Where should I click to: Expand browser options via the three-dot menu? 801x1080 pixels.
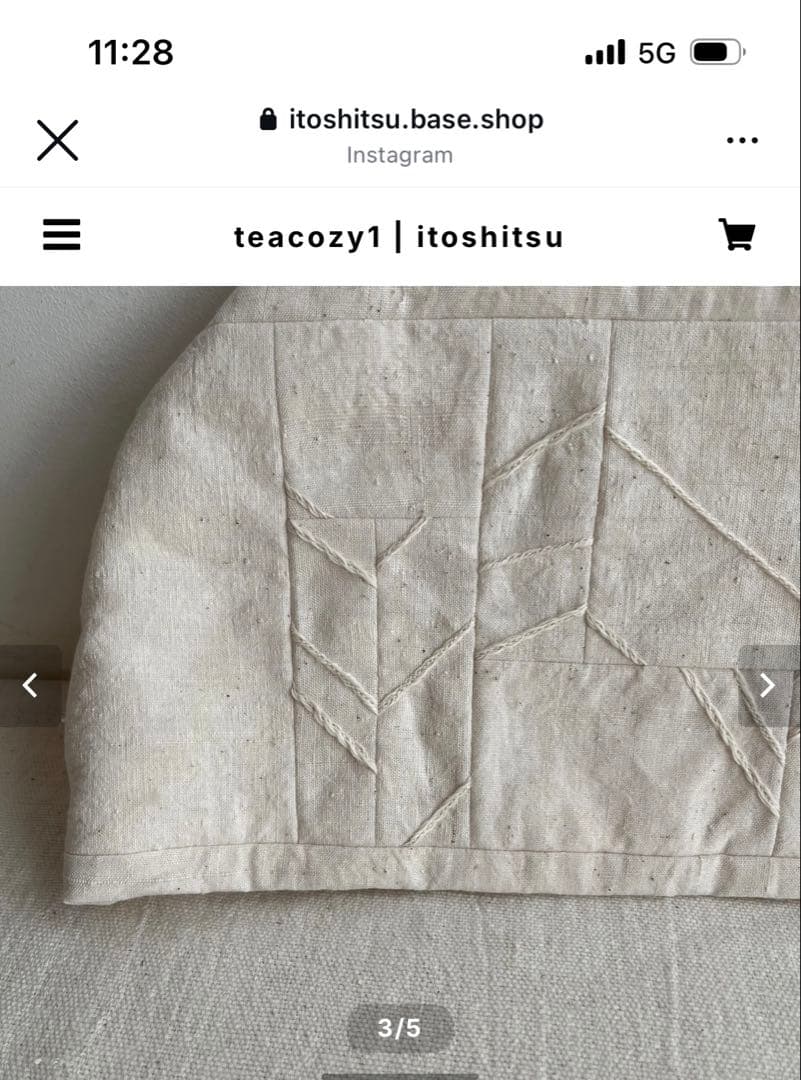(x=742, y=139)
